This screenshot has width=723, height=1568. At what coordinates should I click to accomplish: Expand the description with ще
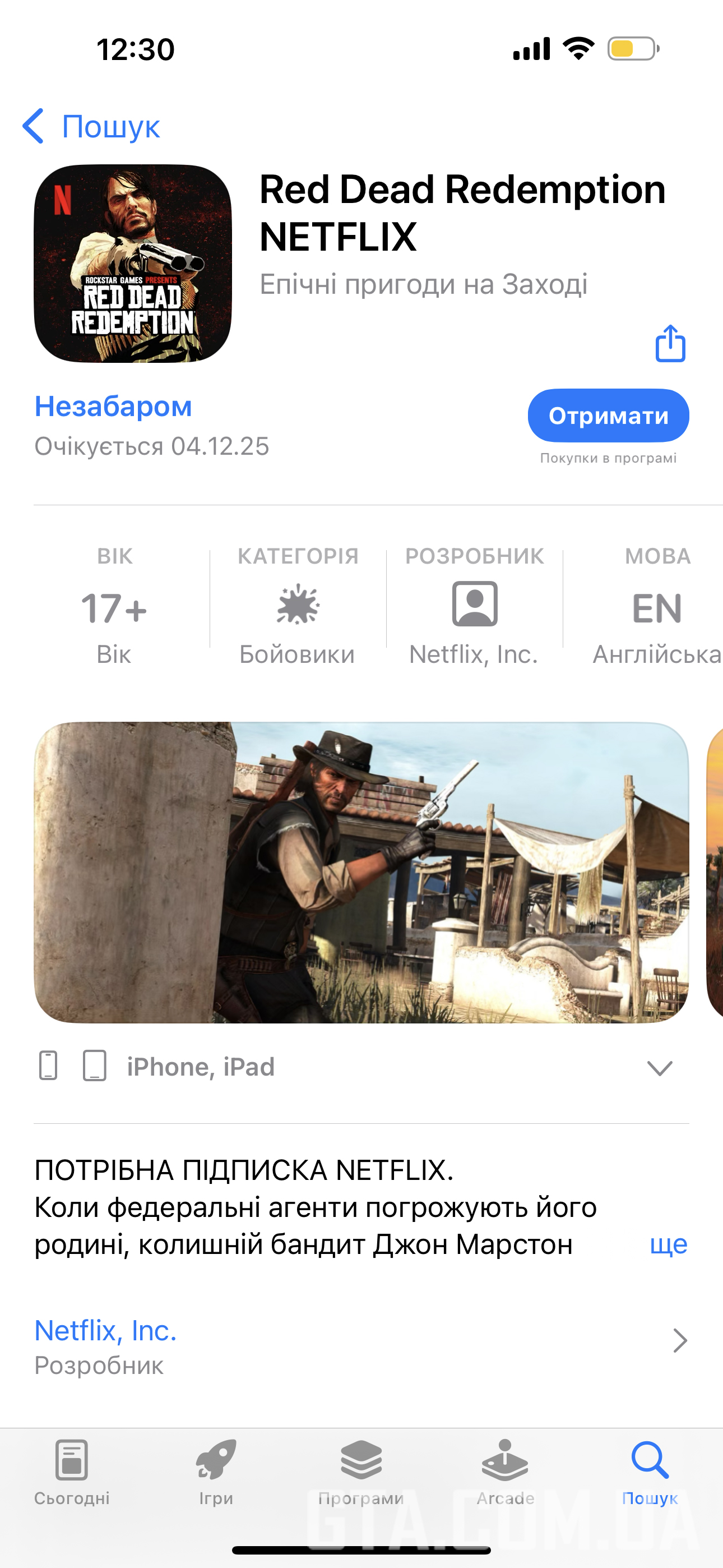coord(668,1244)
